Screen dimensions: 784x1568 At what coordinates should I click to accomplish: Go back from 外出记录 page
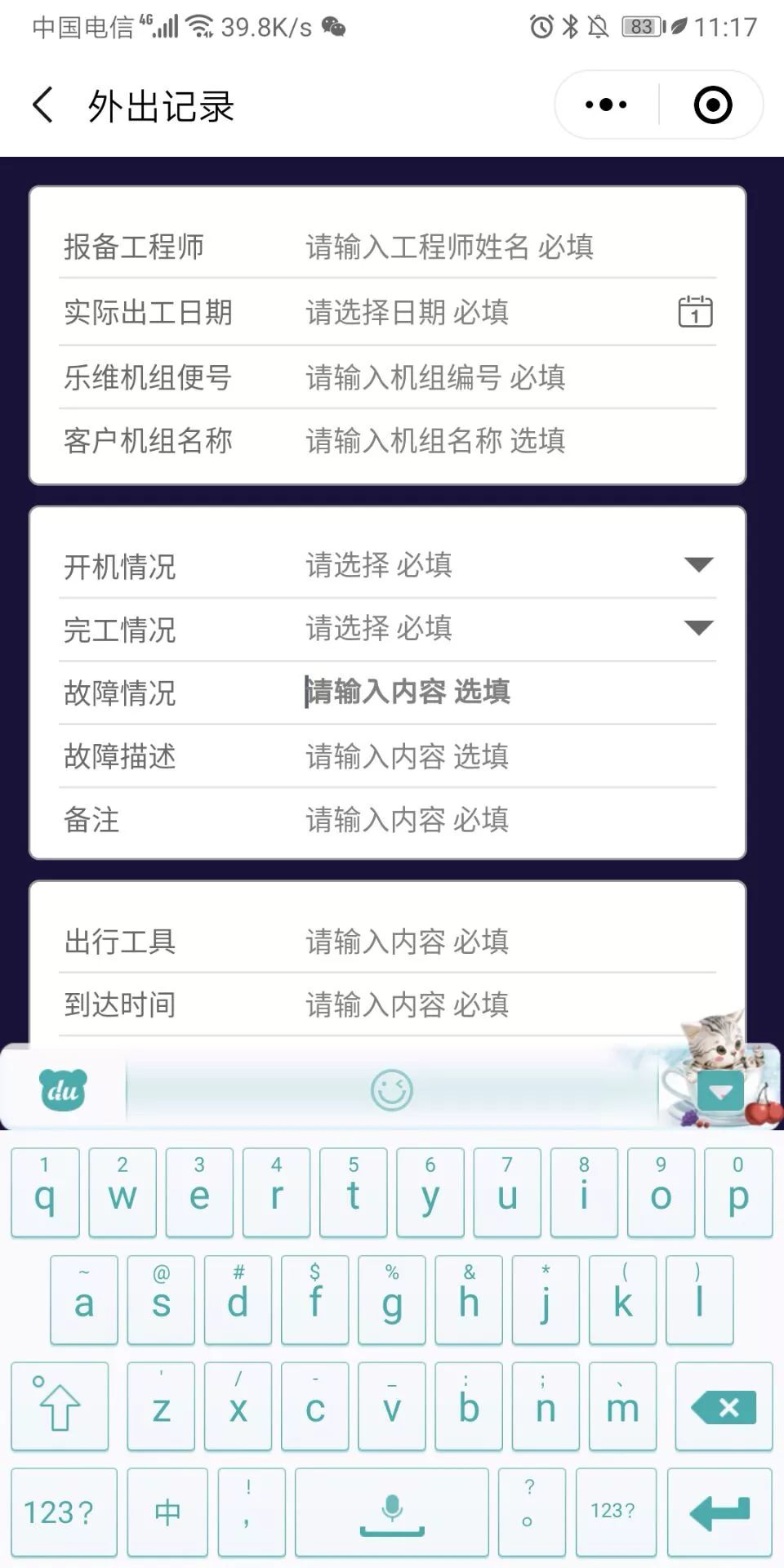pyautogui.click(x=43, y=105)
